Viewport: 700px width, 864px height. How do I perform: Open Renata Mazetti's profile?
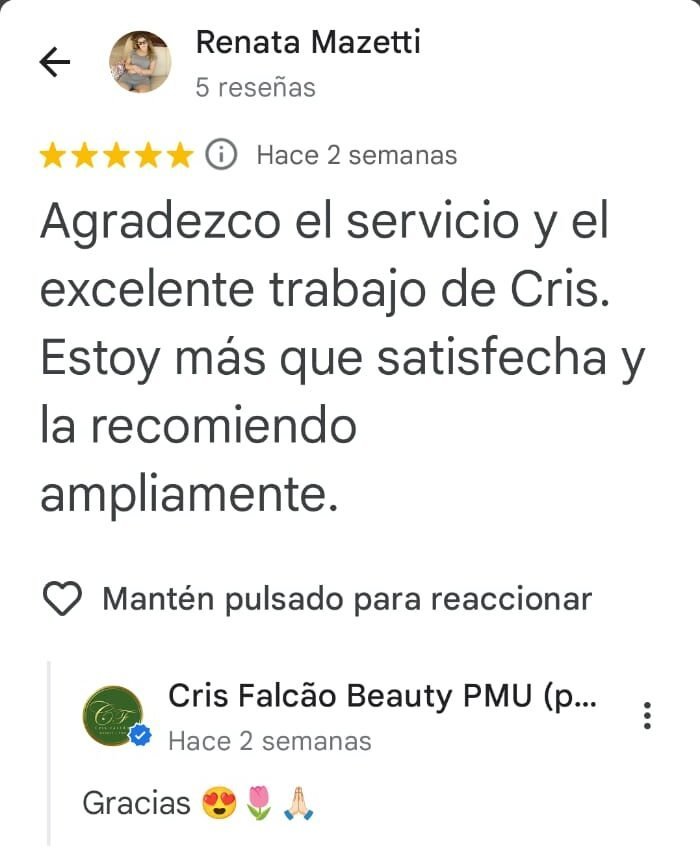(x=307, y=42)
